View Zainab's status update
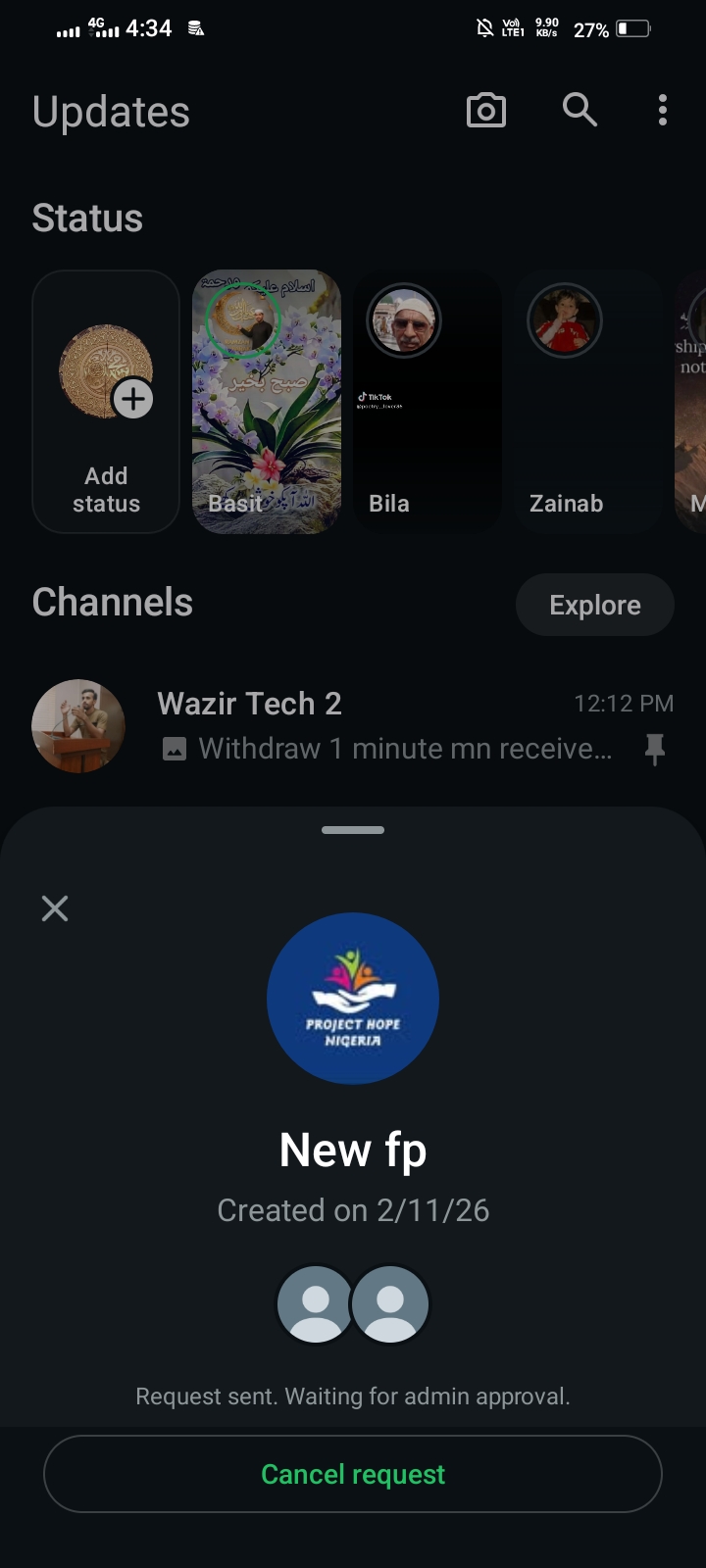The height and width of the screenshot is (1568, 706). (x=588, y=402)
